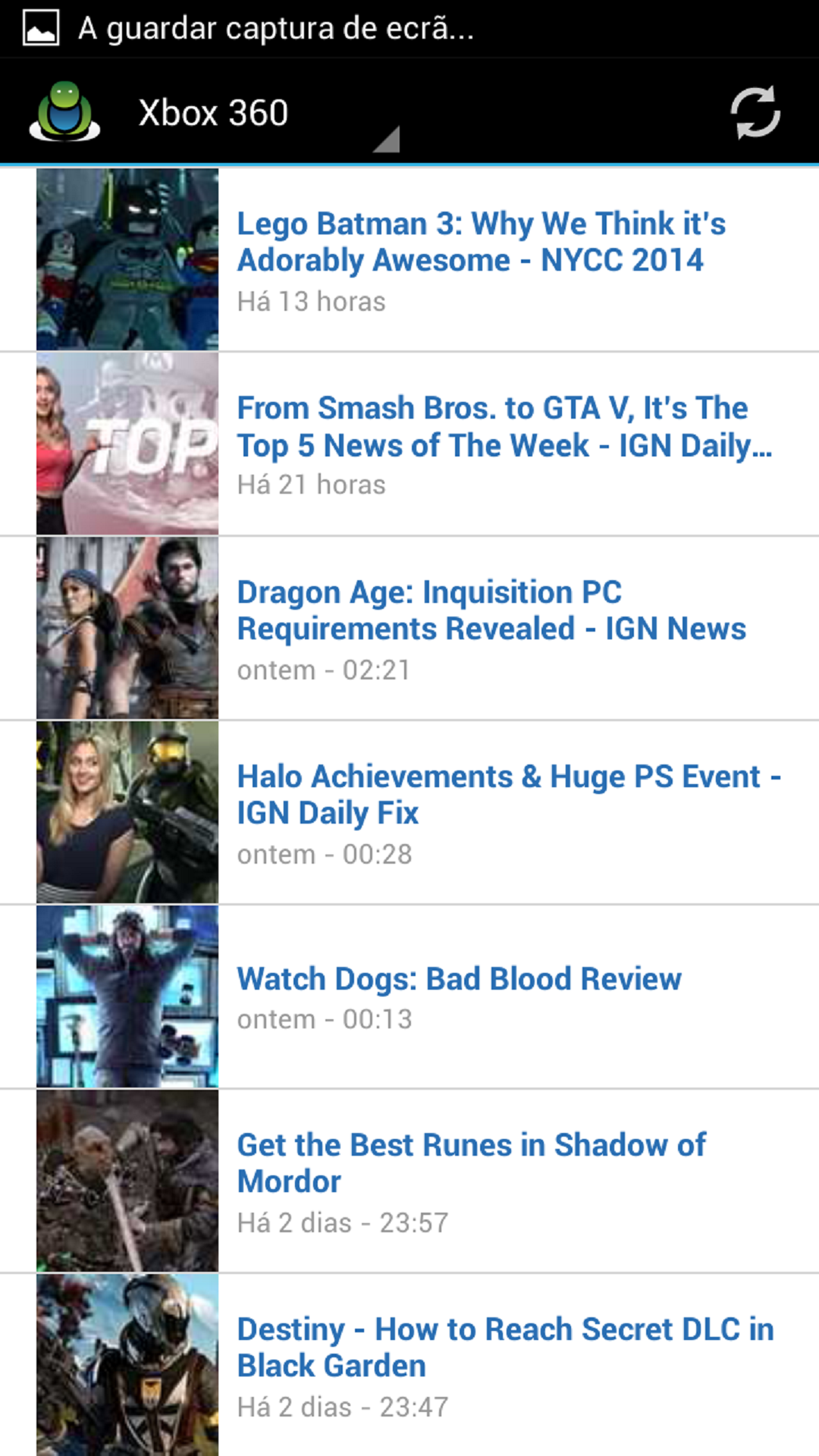
Task: Tap the Lego Batman thumbnail image
Action: click(x=127, y=259)
